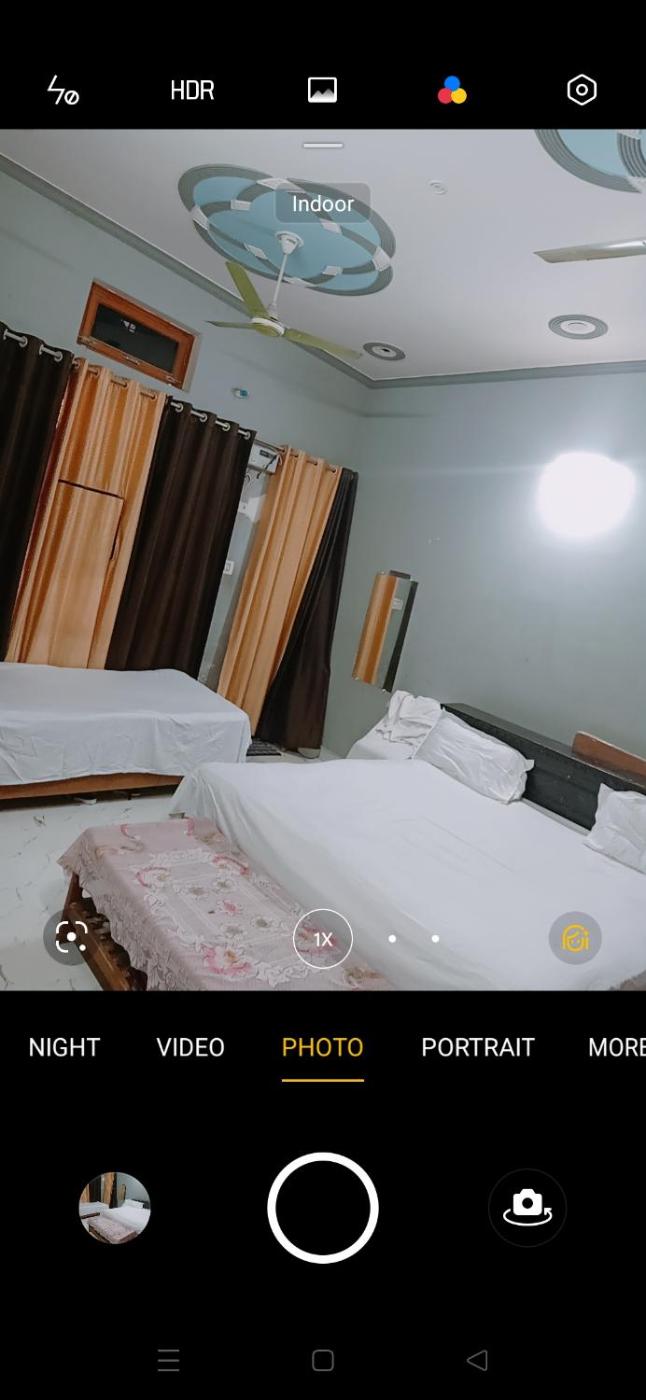
Task: Toggle the AI beauty icon
Action: click(575, 938)
